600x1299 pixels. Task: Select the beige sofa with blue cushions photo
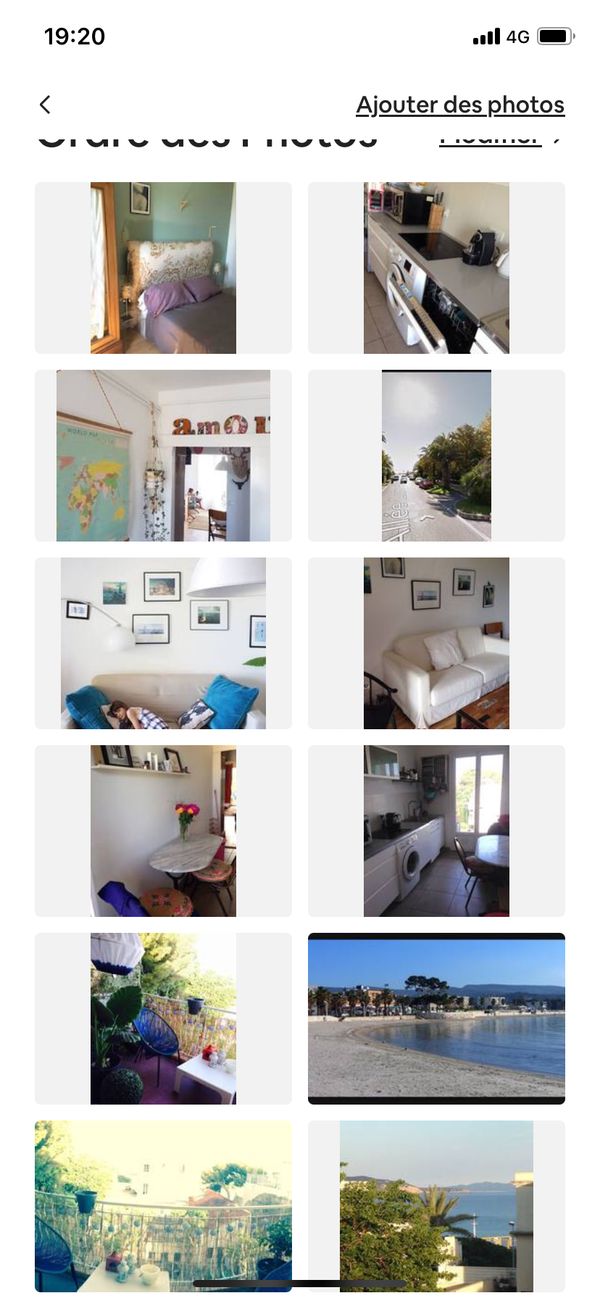163,643
